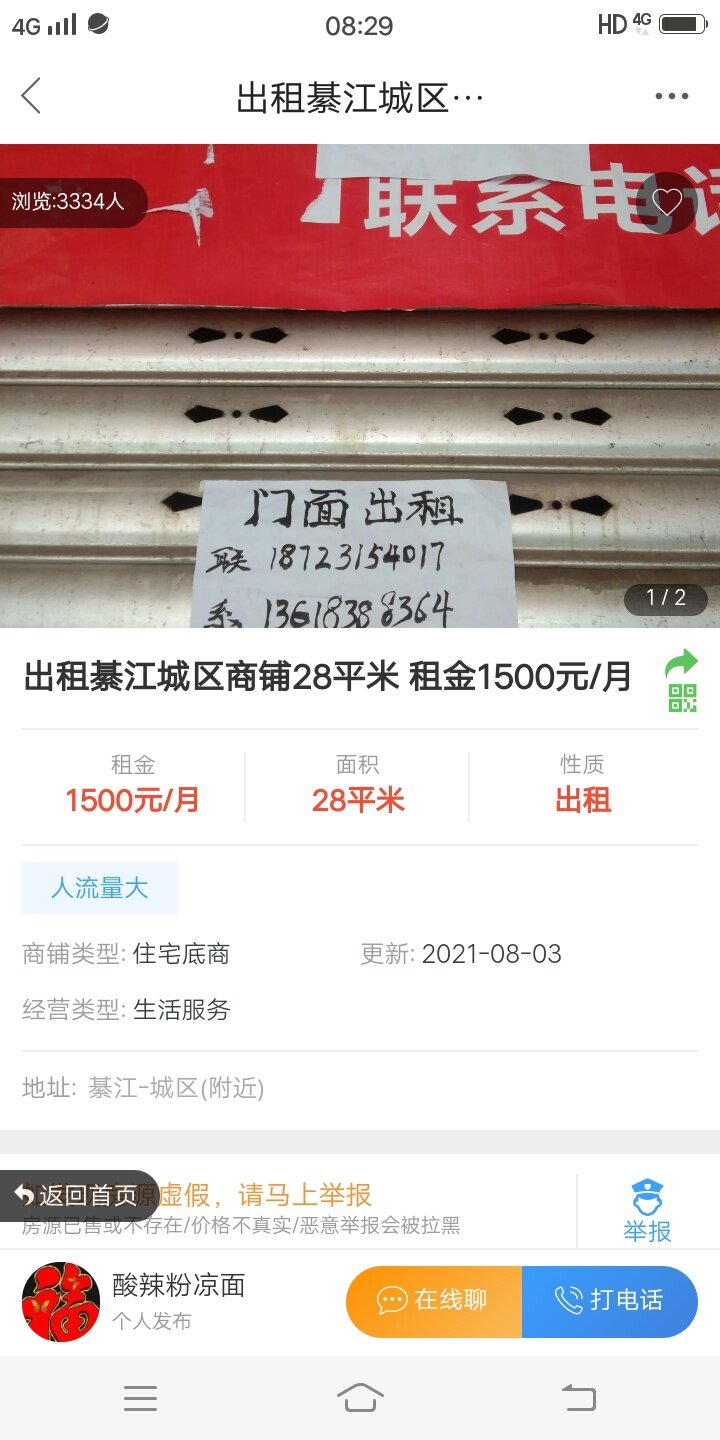This screenshot has height=1440, width=720.
Task: Tap system home button
Action: coord(360,1397)
